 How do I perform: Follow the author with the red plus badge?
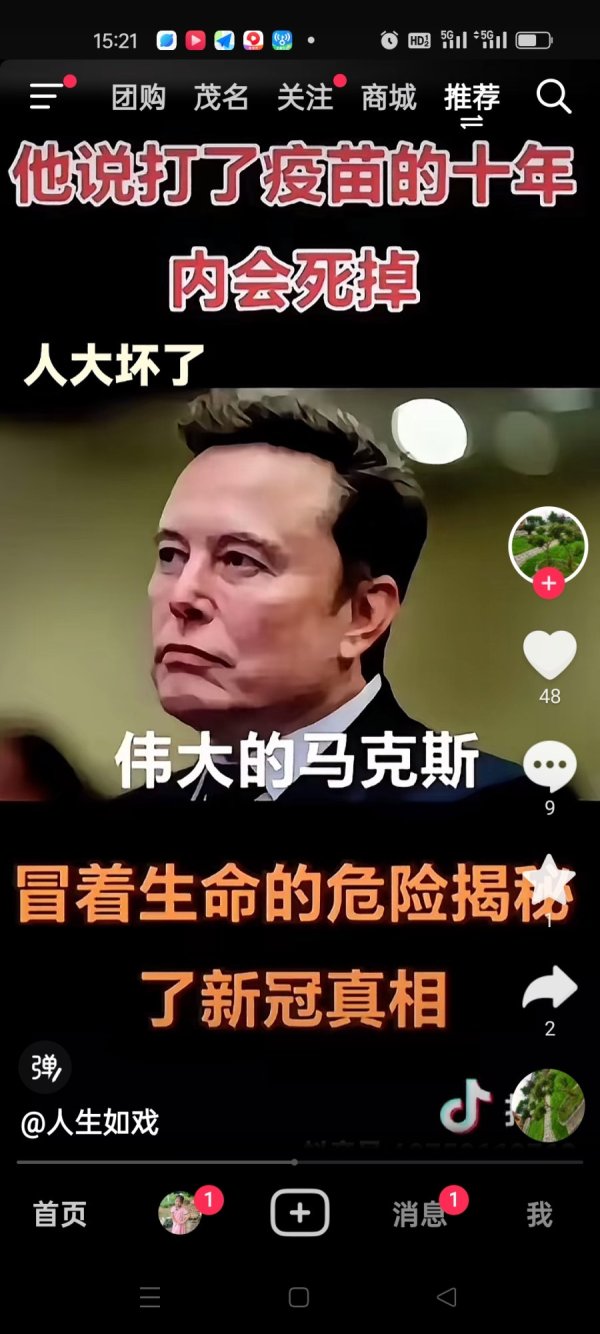click(548, 584)
